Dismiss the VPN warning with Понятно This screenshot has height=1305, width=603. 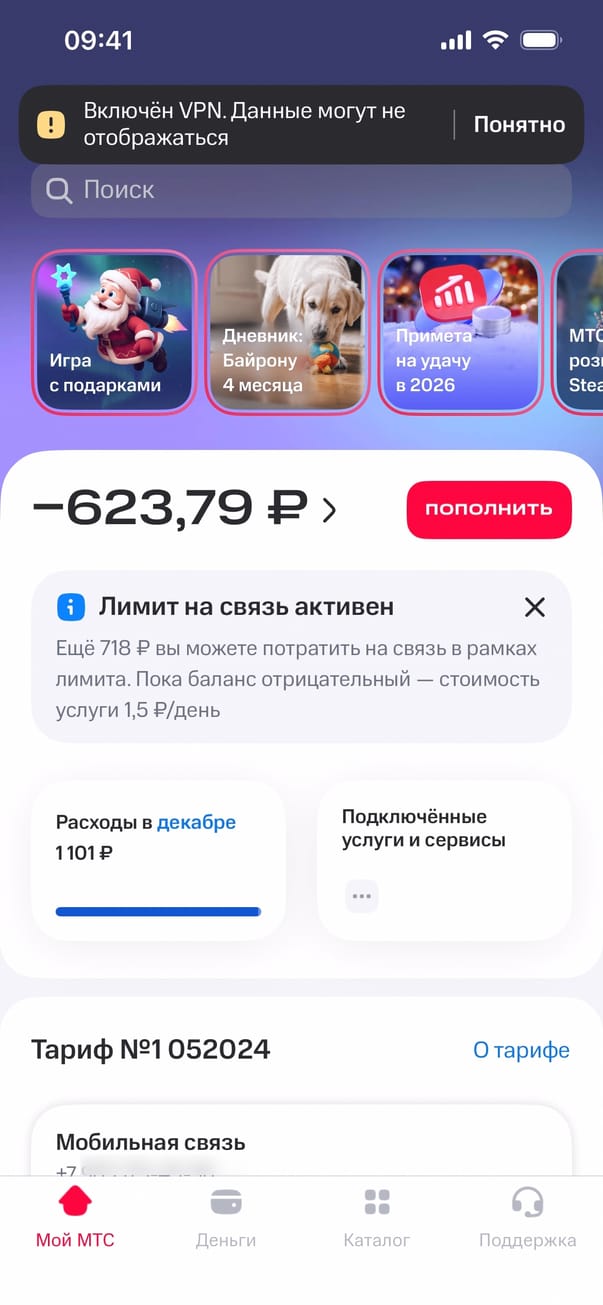519,125
